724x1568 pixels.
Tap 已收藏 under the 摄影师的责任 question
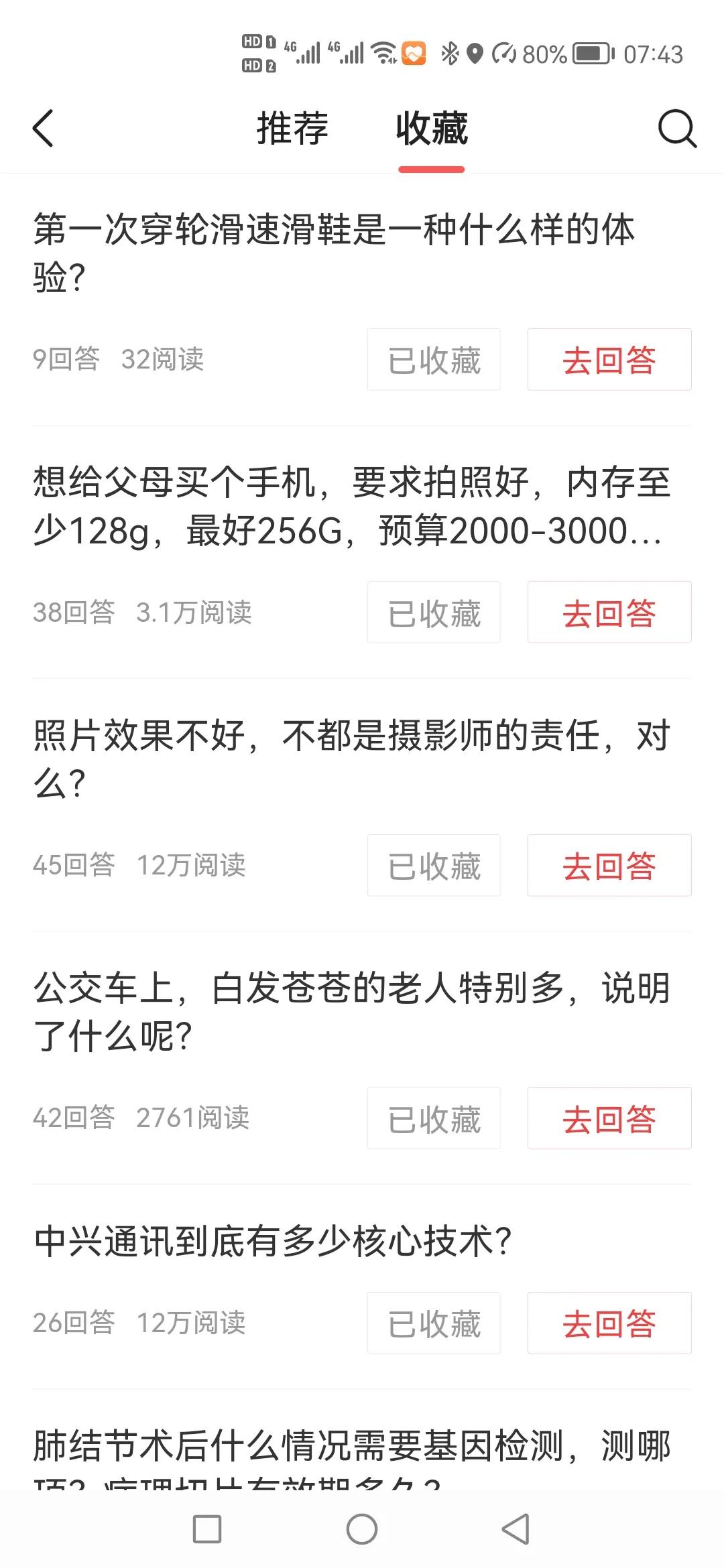(x=434, y=866)
